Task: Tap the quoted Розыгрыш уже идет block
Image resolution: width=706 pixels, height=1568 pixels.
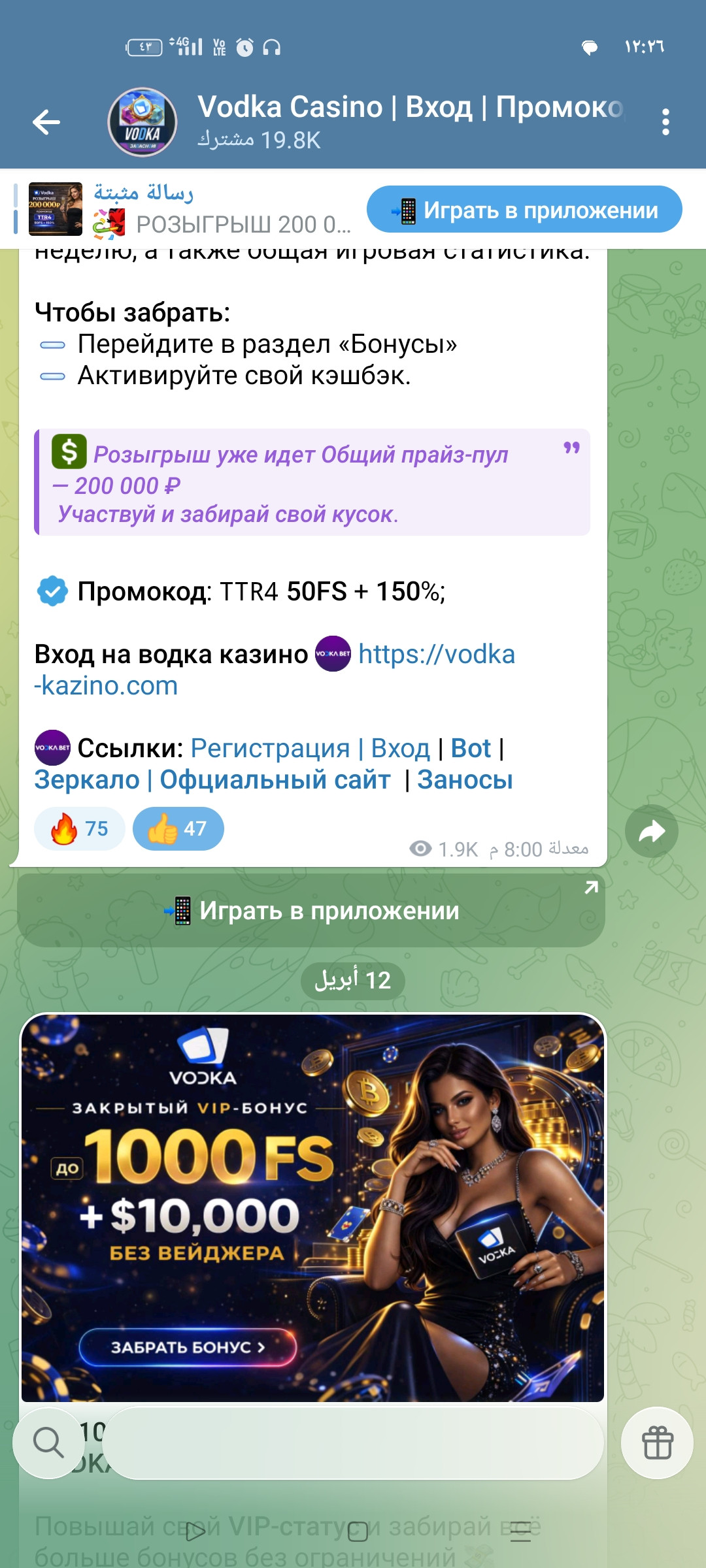Action: pos(312,482)
